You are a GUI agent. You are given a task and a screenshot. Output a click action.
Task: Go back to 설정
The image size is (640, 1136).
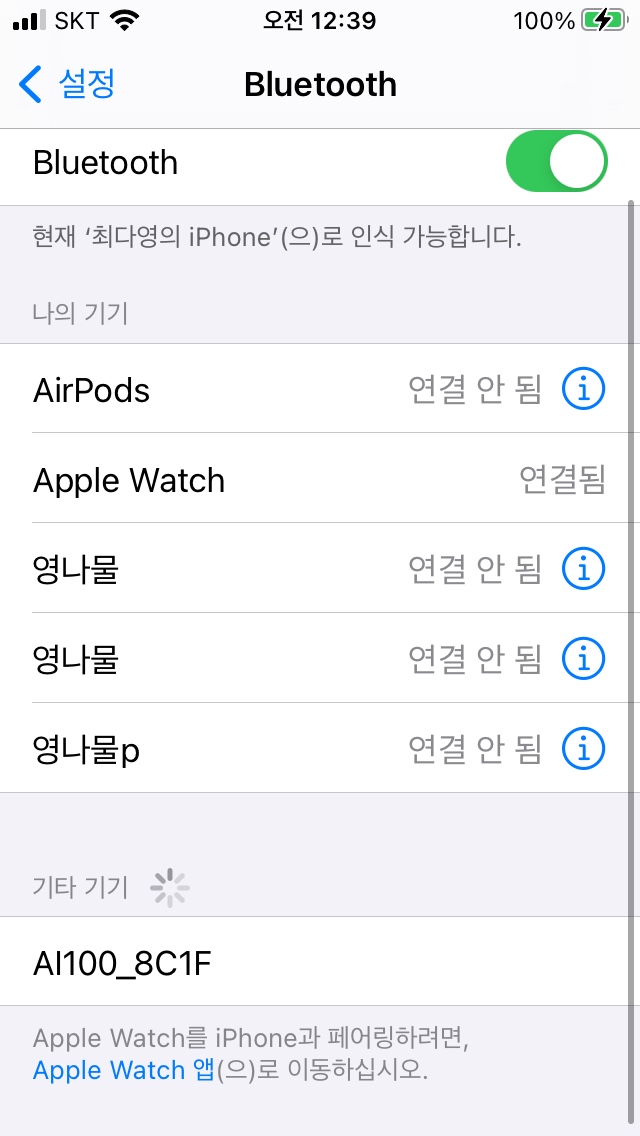coord(67,85)
